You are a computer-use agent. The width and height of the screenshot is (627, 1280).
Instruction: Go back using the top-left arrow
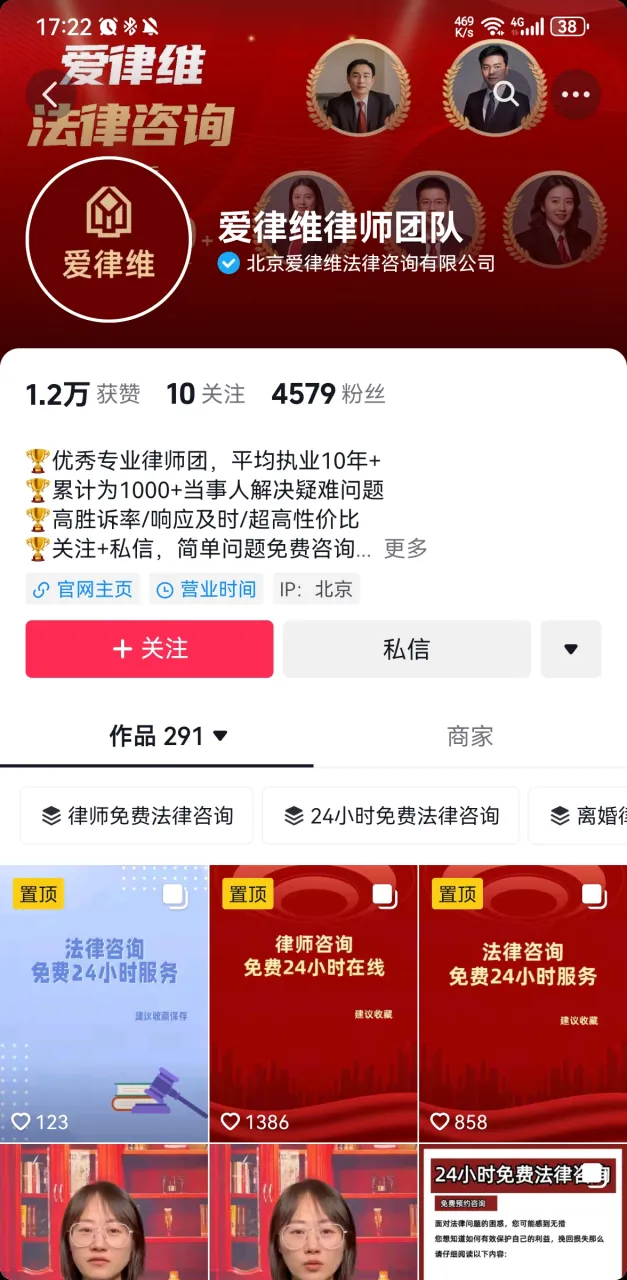(x=50, y=95)
